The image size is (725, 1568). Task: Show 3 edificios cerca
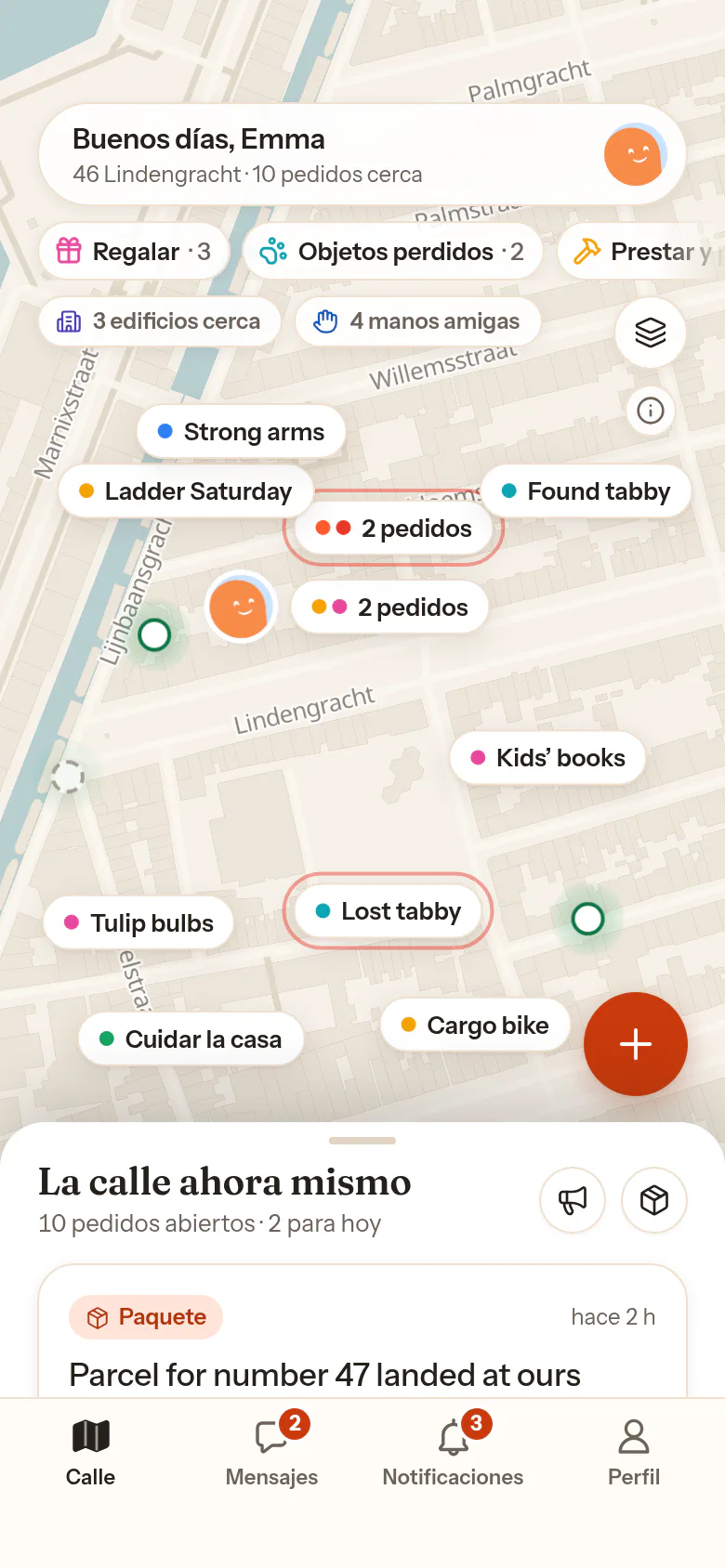(x=159, y=321)
